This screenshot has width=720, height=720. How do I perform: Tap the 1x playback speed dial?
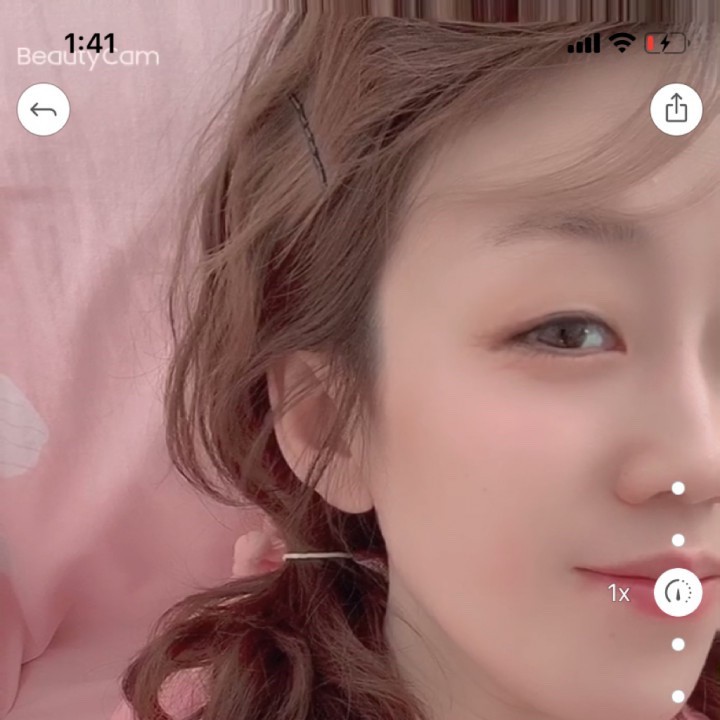pyautogui.click(x=678, y=593)
